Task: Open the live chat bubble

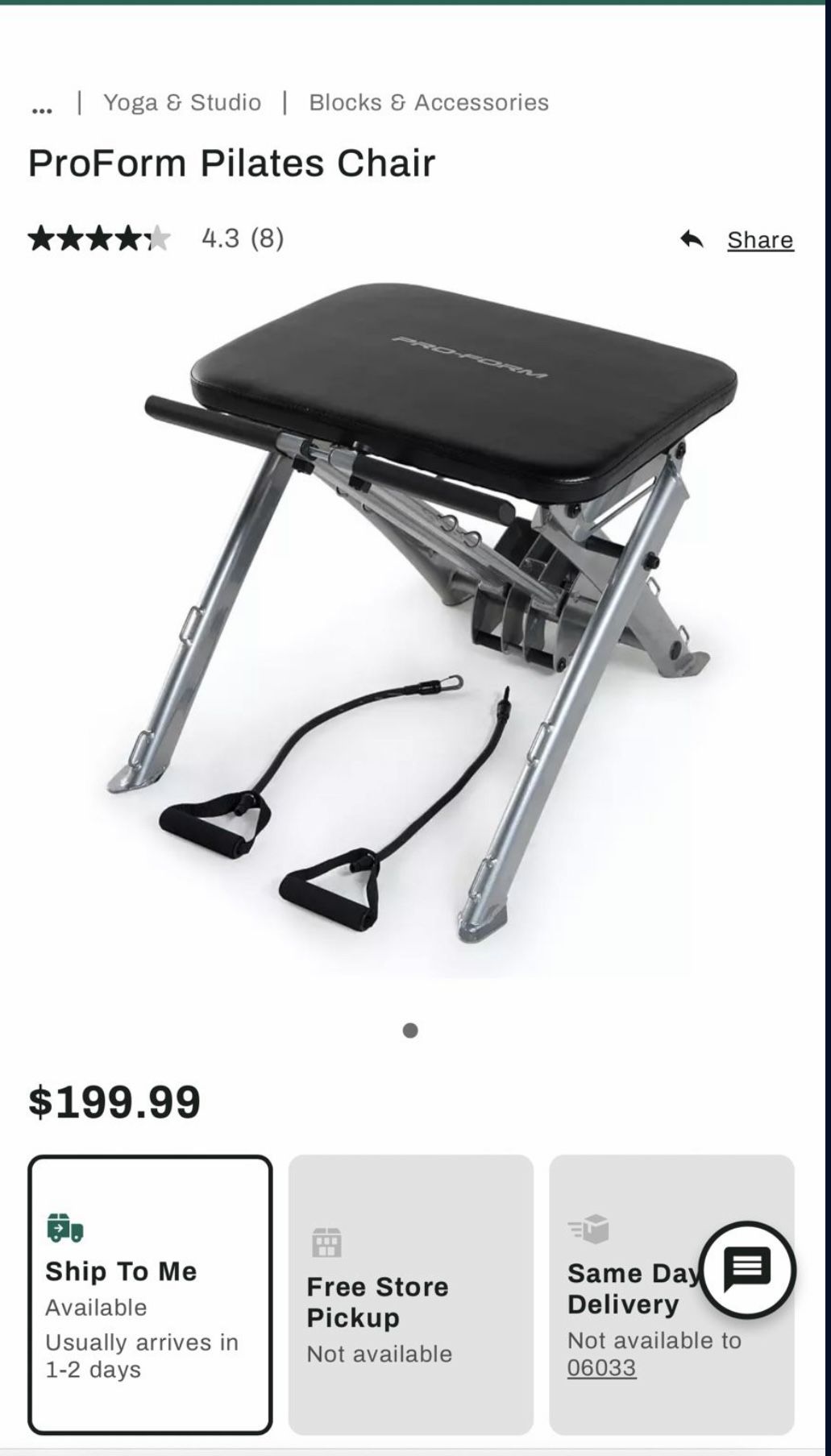Action: pos(747,1270)
